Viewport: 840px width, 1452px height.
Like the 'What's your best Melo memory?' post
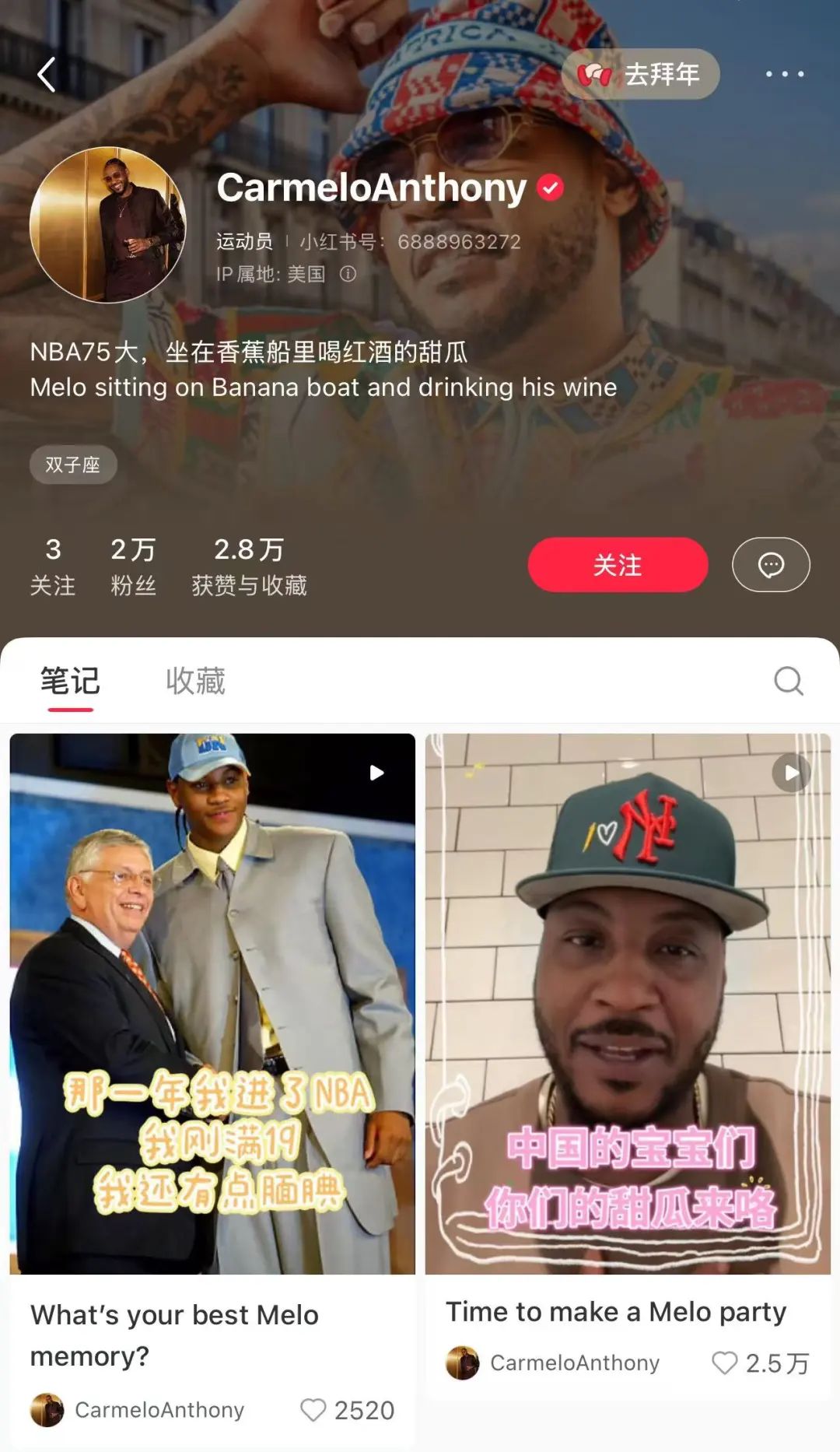[314, 1410]
